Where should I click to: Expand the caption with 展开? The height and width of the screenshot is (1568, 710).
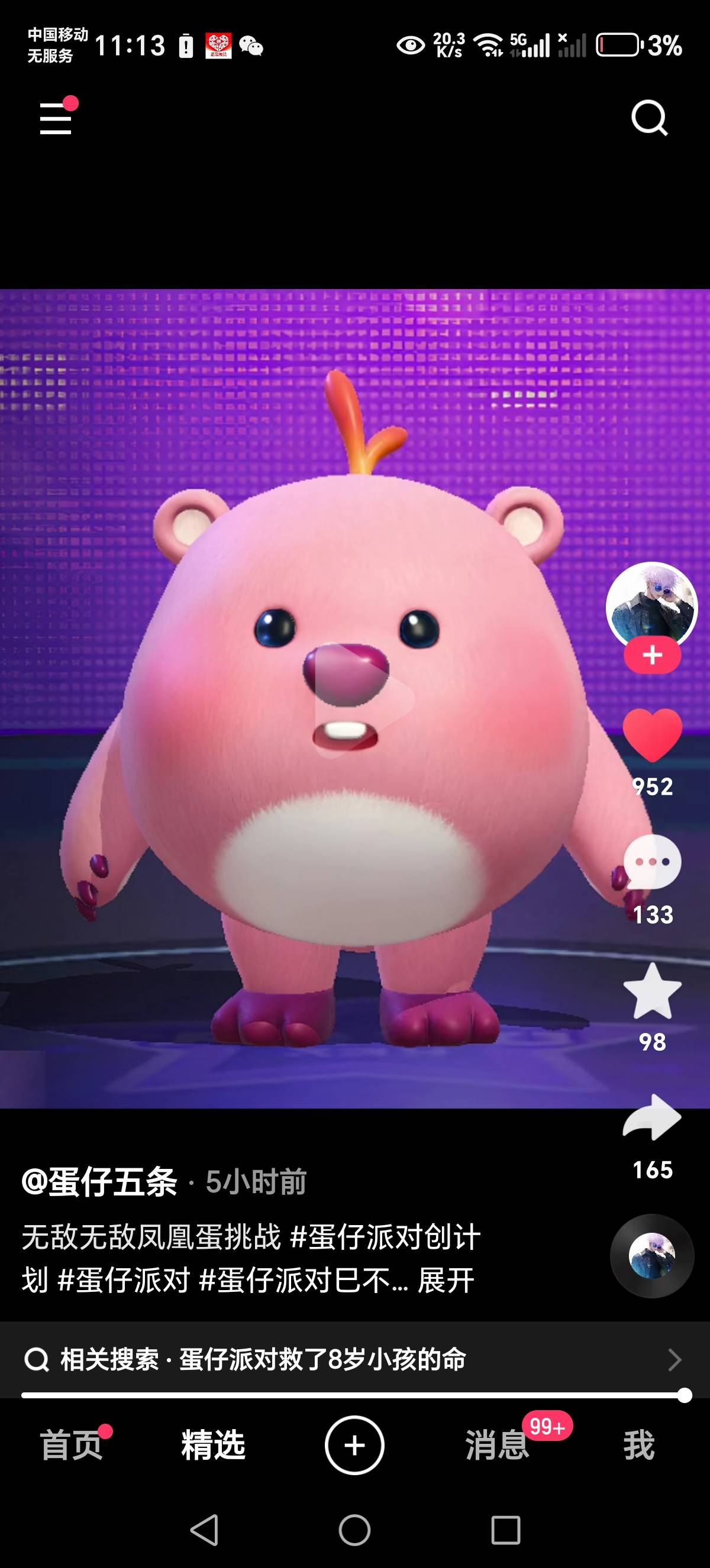[x=446, y=1280]
